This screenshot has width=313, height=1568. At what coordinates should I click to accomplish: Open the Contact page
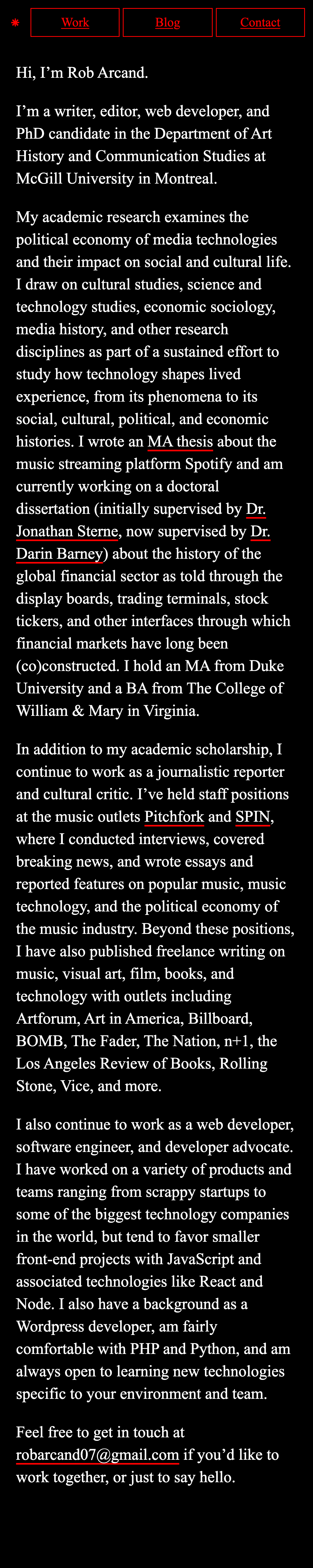(260, 22)
